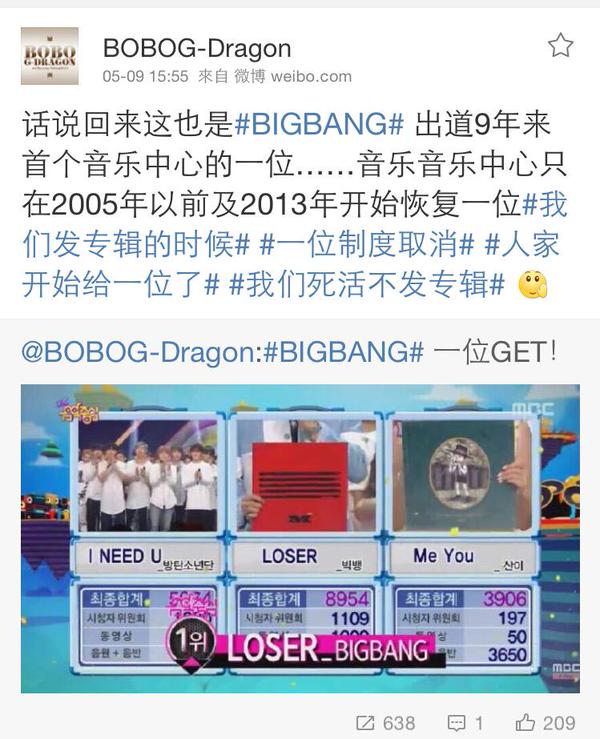View the LOSER_BIGBANG chart image full size

click(x=300, y=538)
